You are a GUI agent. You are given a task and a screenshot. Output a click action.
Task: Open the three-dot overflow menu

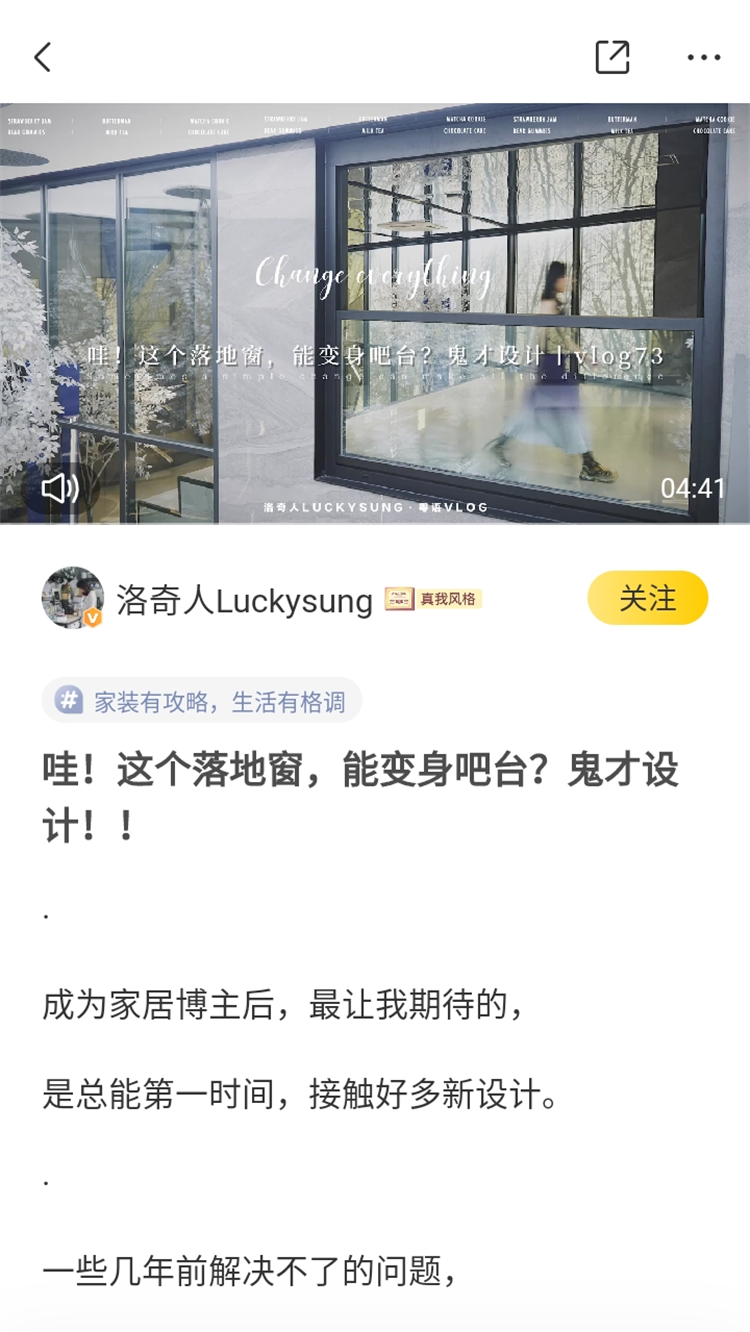703,57
